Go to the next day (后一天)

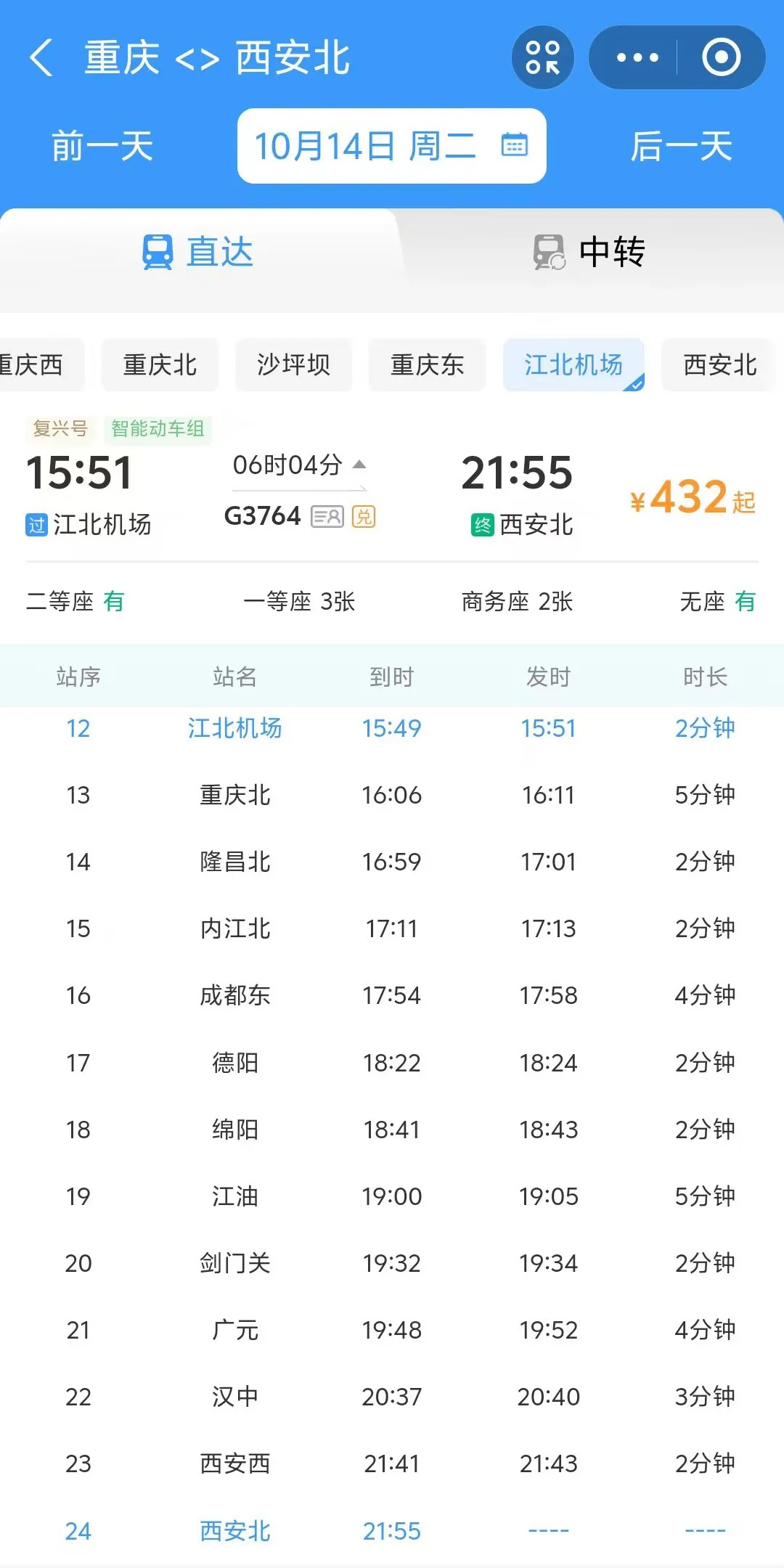[x=681, y=146]
